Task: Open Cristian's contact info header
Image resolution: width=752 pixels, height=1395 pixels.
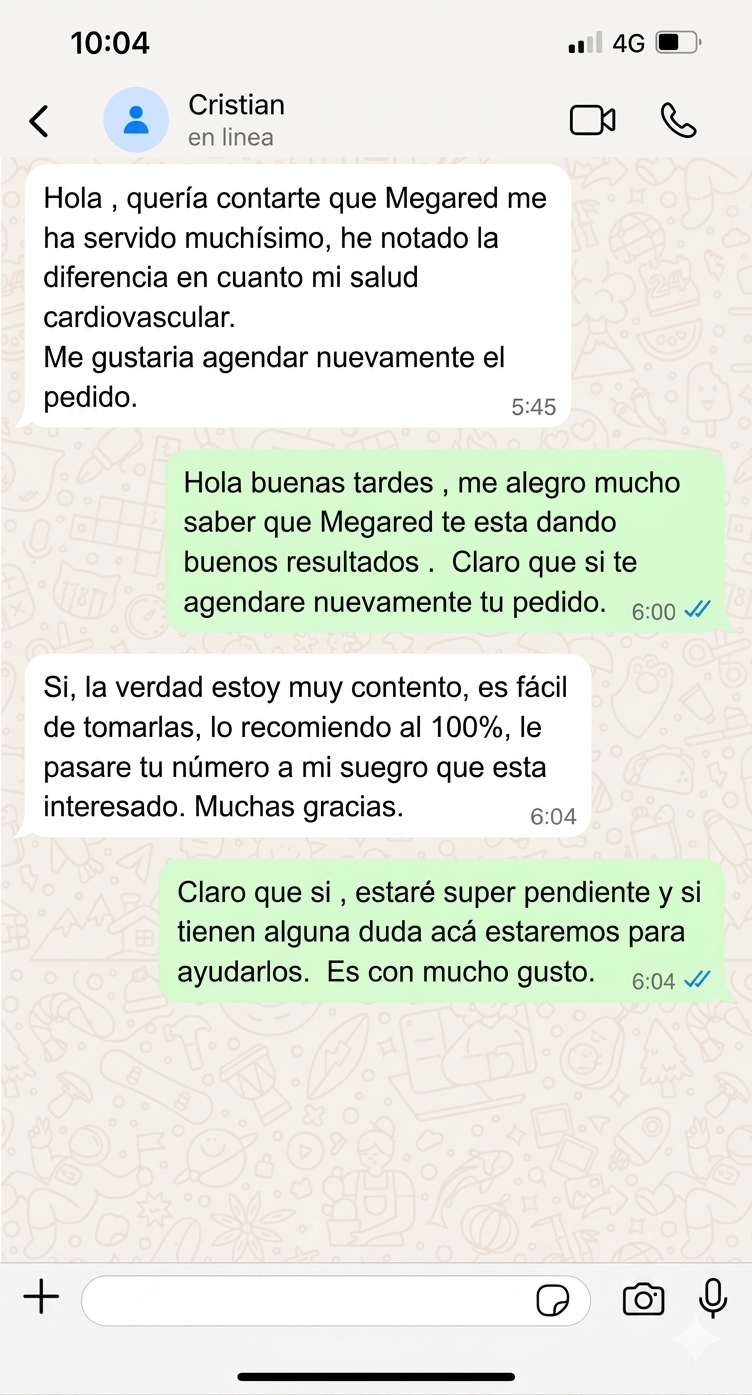Action: coord(236,120)
